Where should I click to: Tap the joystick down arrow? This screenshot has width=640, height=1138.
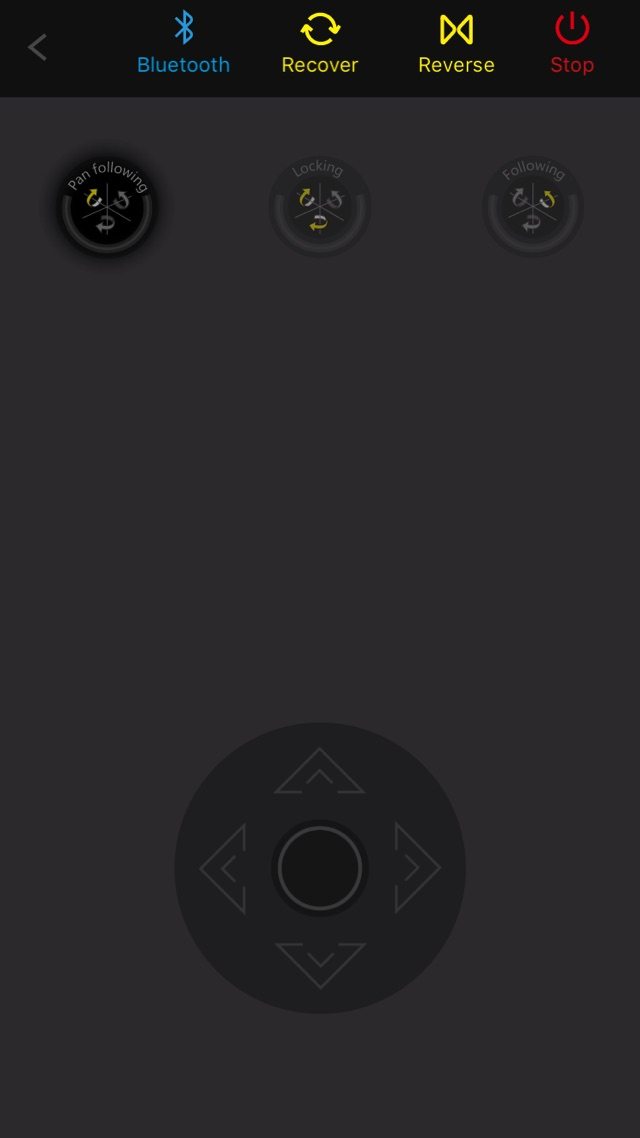(x=319, y=963)
